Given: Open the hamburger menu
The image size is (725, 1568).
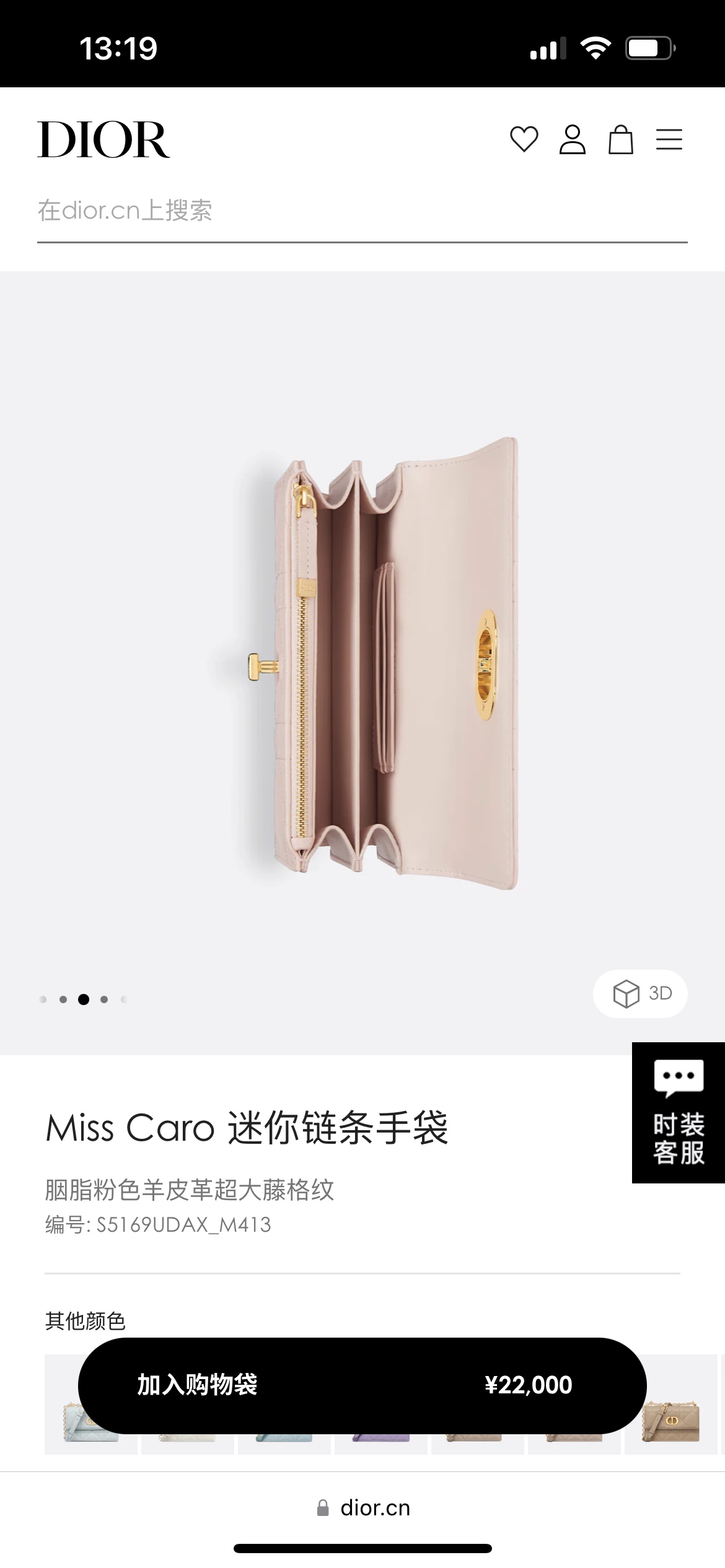Looking at the screenshot, I should tap(669, 139).
